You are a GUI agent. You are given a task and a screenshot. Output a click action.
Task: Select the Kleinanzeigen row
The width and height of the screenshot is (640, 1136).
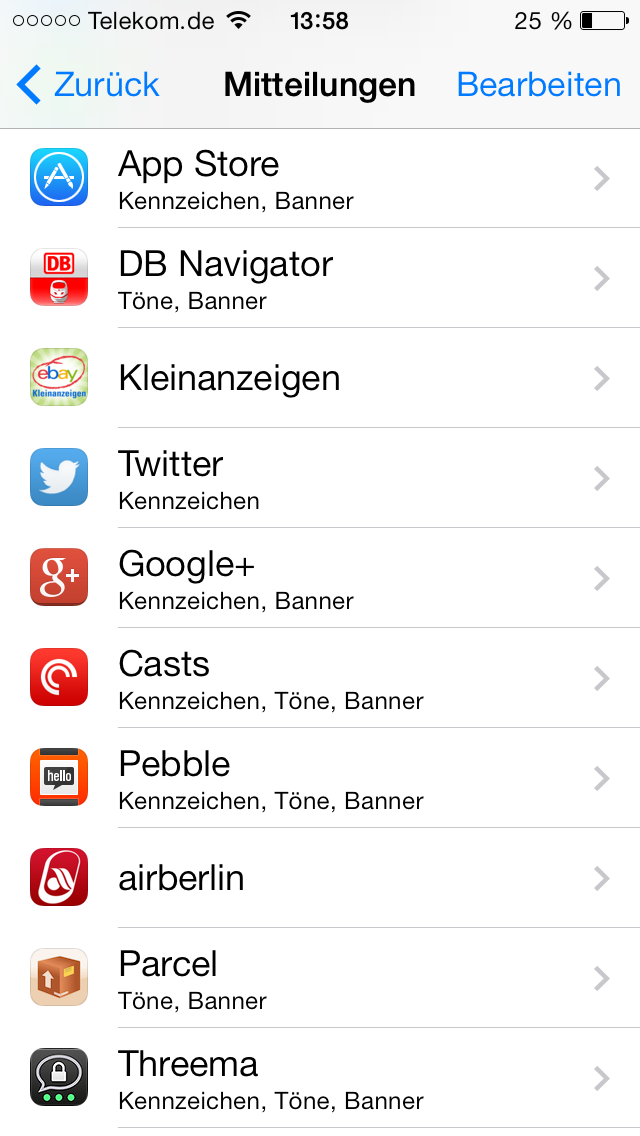[320, 378]
